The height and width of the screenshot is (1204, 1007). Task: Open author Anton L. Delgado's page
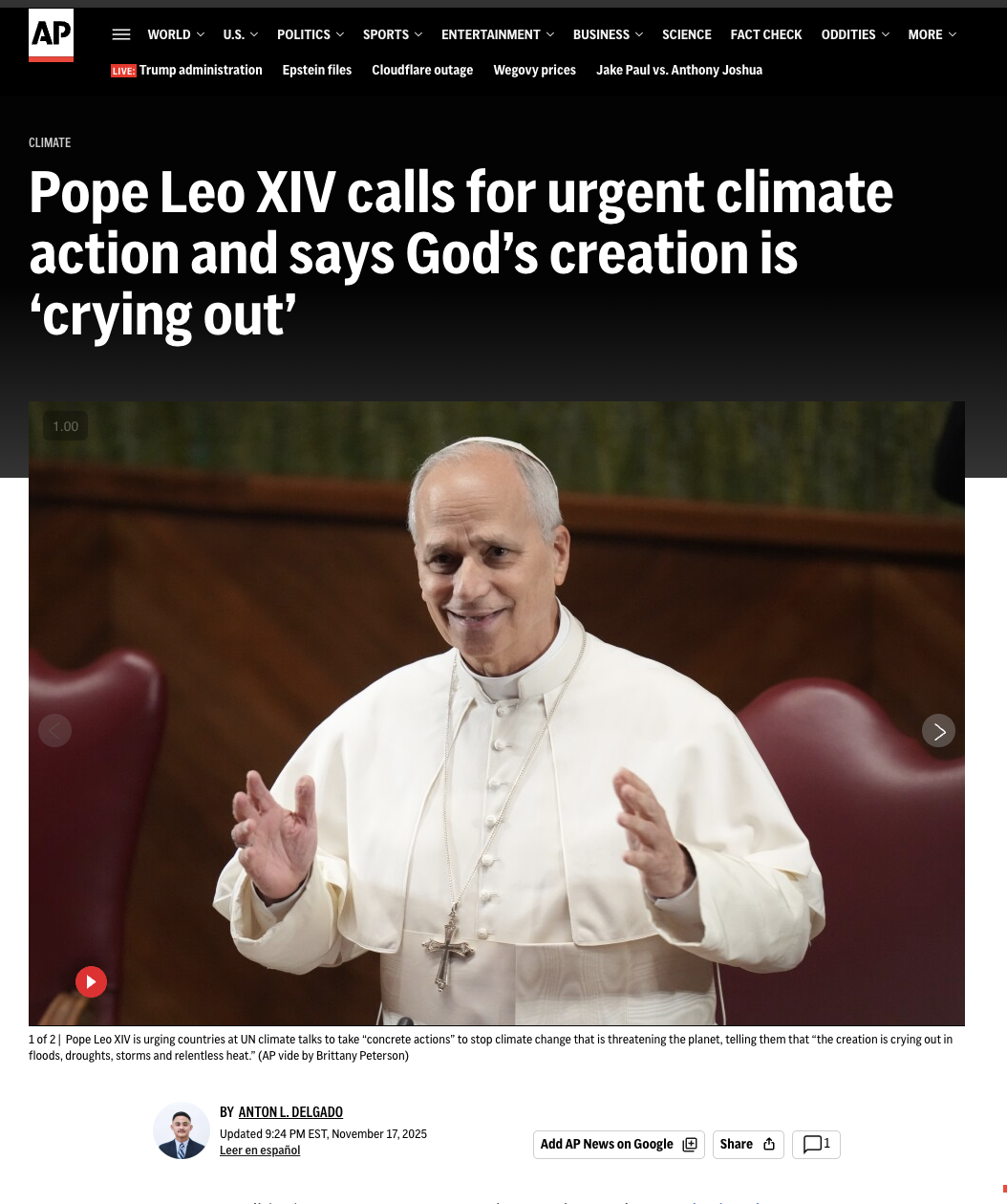point(289,1112)
